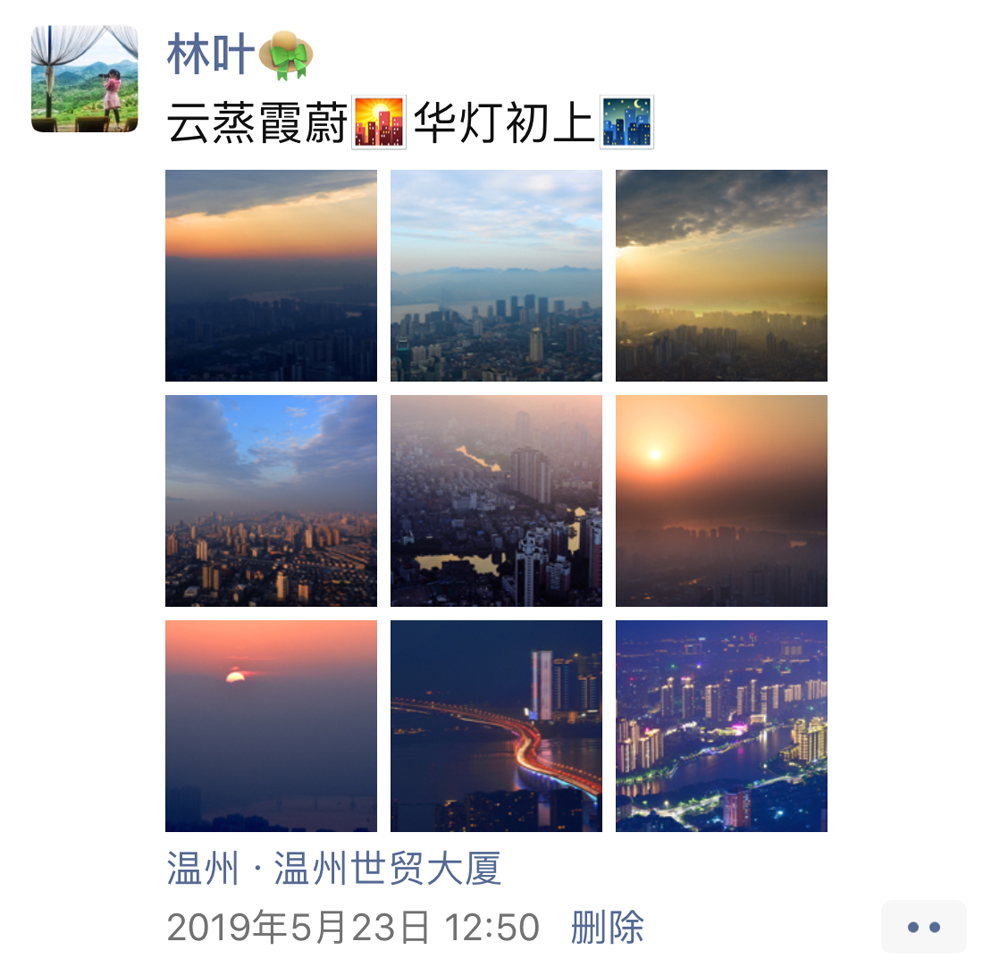
Task: Delete this post via 删除
Action: coord(607,927)
